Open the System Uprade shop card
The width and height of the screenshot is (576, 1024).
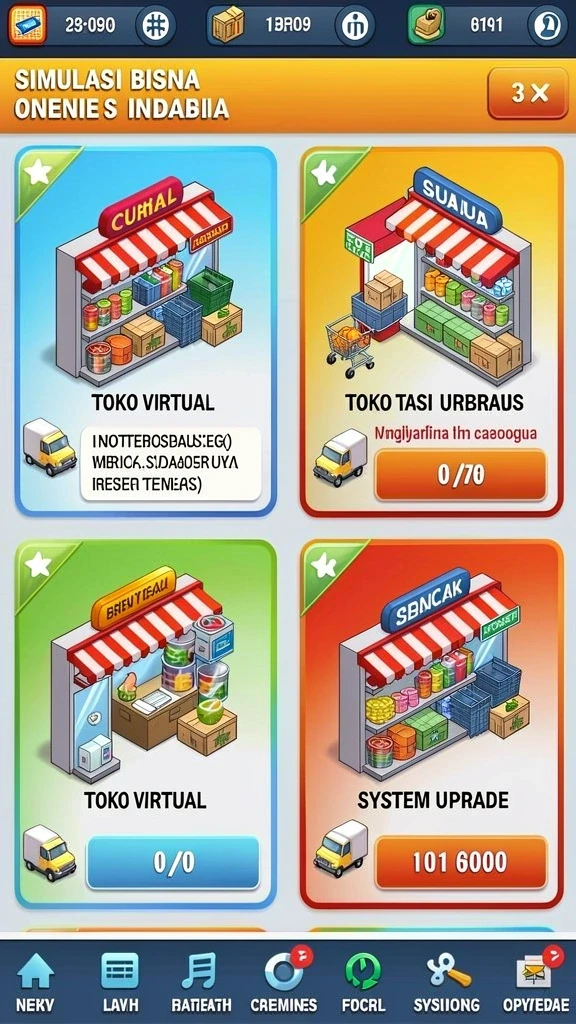click(x=431, y=724)
